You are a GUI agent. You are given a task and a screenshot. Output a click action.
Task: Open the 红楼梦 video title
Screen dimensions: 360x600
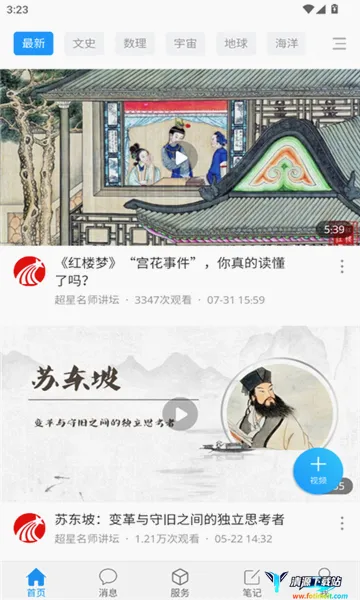pyautogui.click(x=171, y=271)
